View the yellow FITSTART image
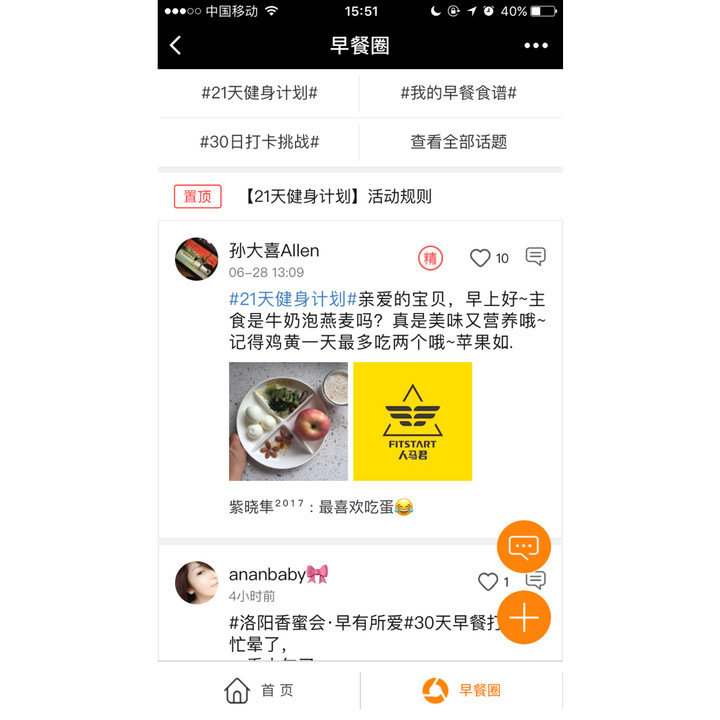This screenshot has height=720, width=720. (x=412, y=421)
